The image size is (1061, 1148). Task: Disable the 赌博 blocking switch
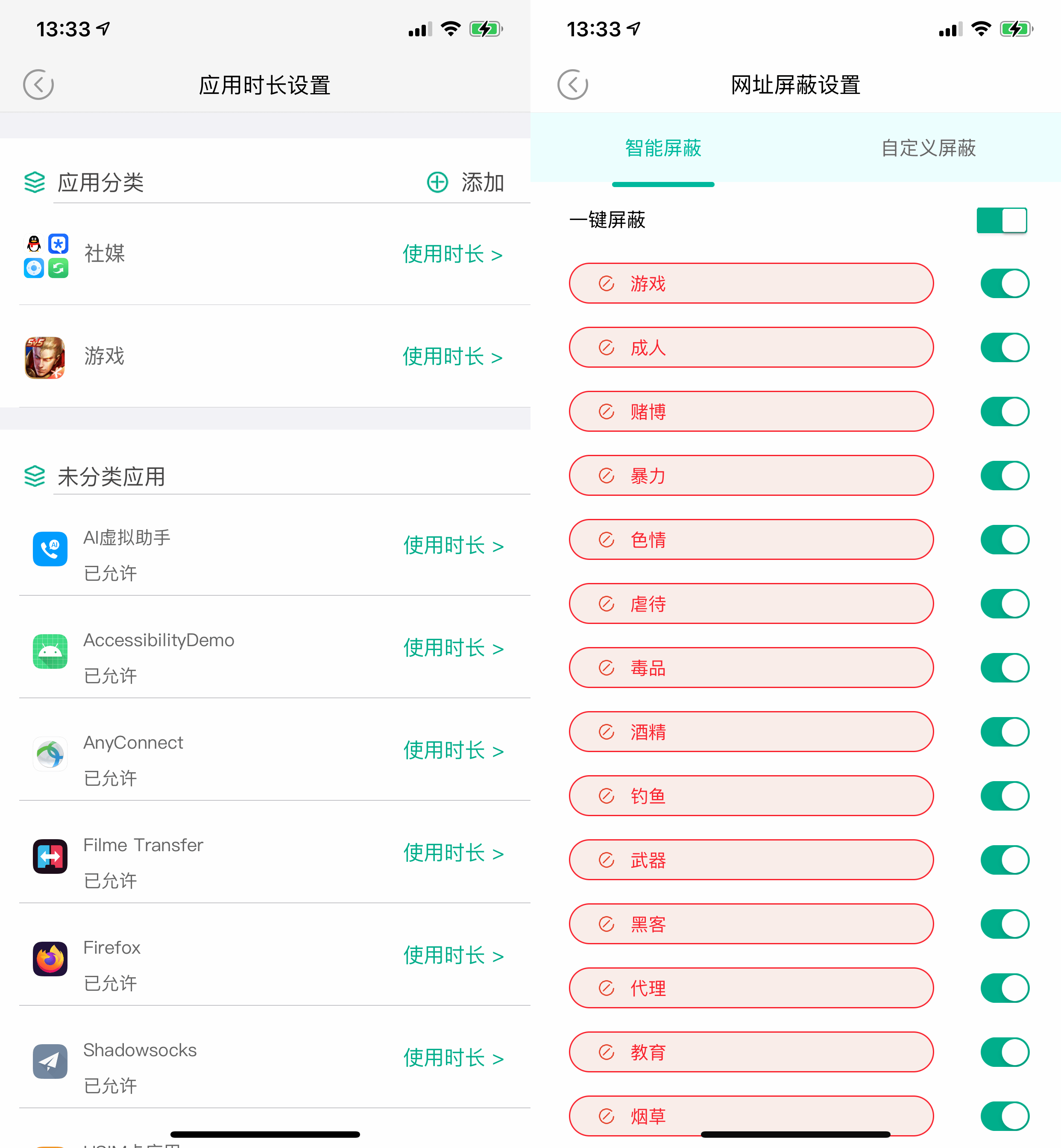coord(1005,412)
